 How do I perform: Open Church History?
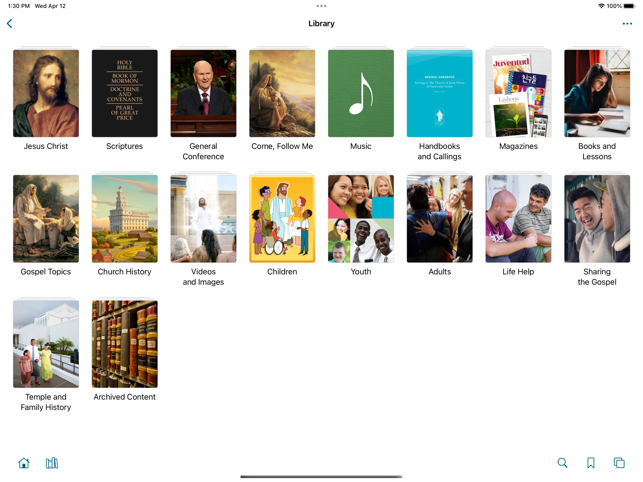(125, 219)
